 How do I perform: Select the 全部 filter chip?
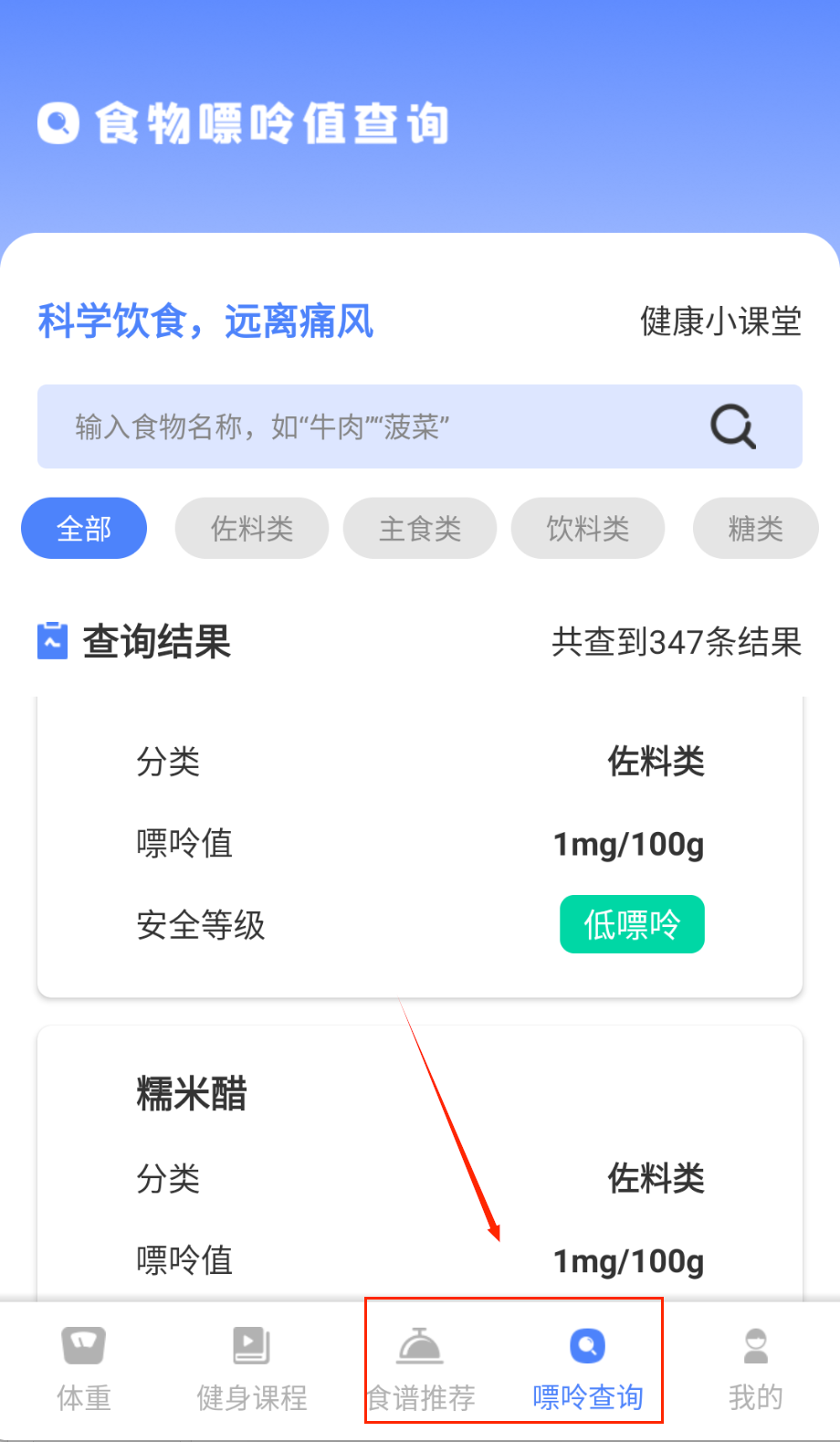click(84, 528)
